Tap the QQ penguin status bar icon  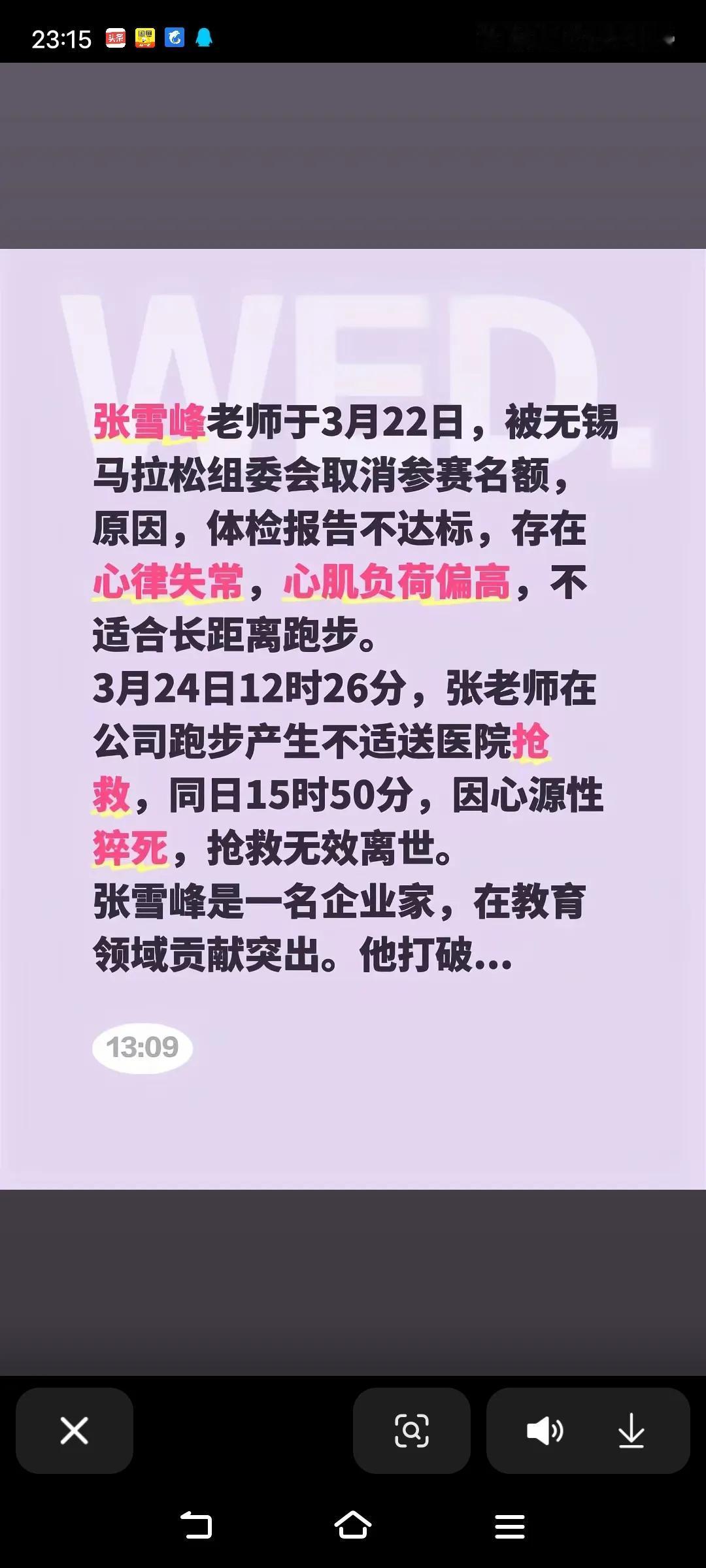pyautogui.click(x=204, y=38)
